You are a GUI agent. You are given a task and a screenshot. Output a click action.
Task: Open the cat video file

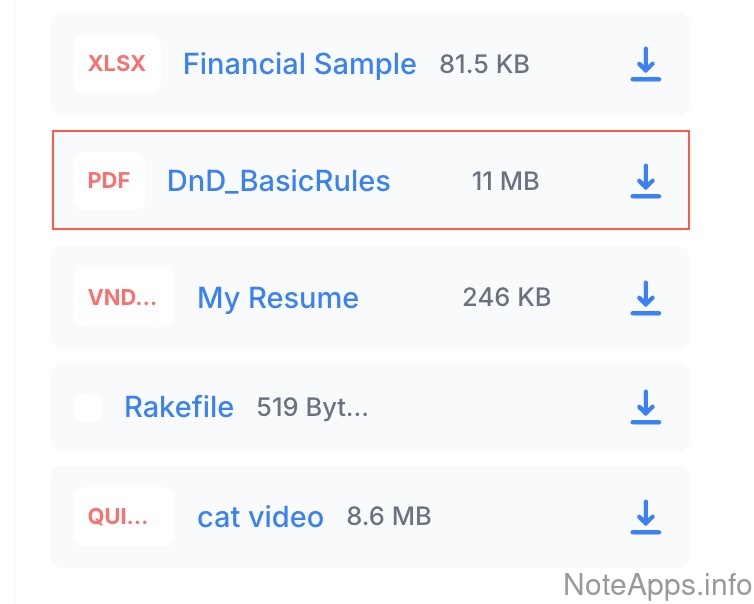coord(260,517)
